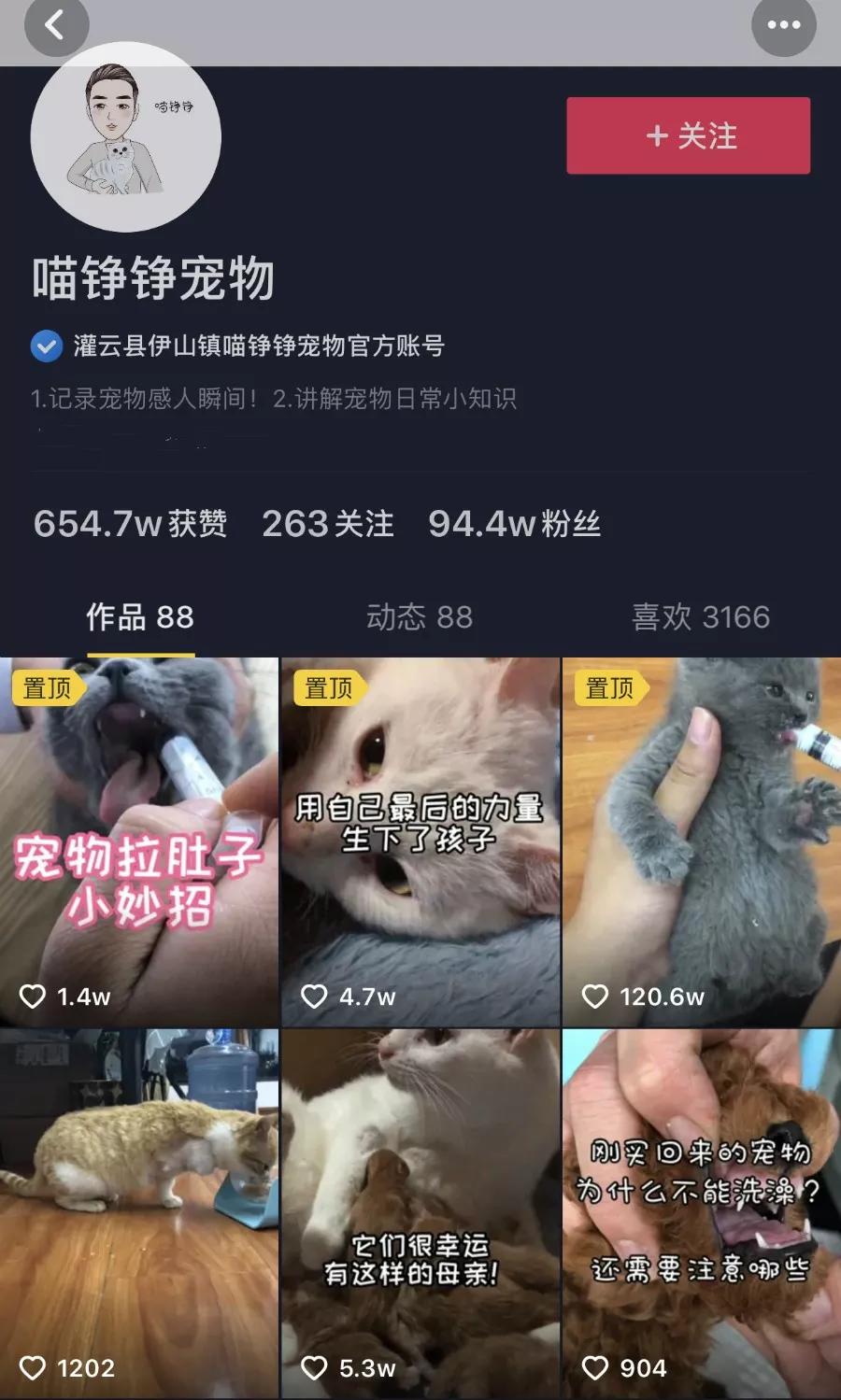Image resolution: width=841 pixels, height=1400 pixels.
Task: Switch to the 动态 88 tab
Action: (420, 617)
